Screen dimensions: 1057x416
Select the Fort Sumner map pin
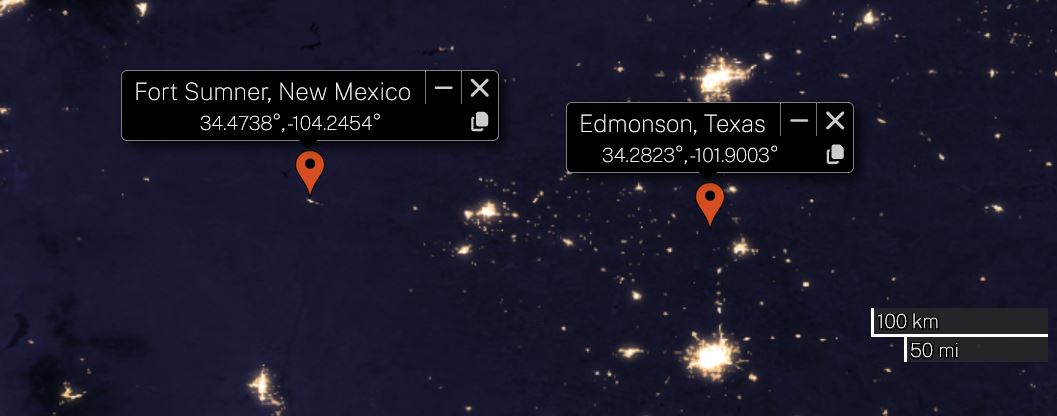coord(310,169)
